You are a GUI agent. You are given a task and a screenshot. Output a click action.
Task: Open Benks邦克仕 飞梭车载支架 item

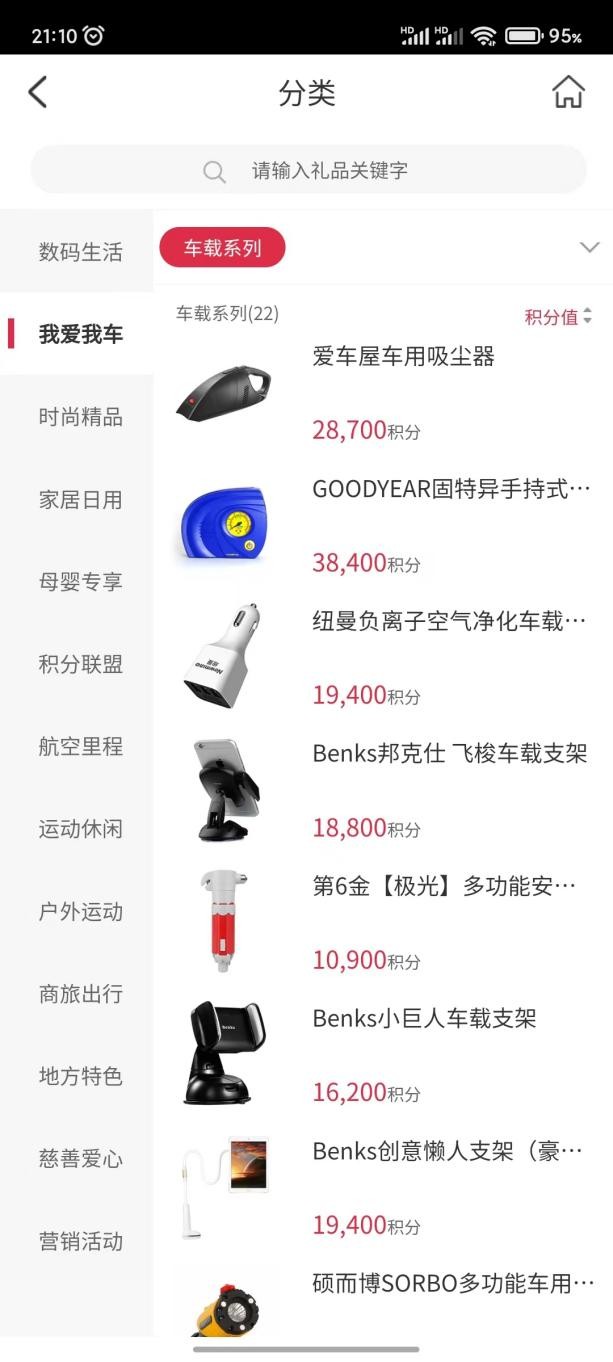[449, 754]
